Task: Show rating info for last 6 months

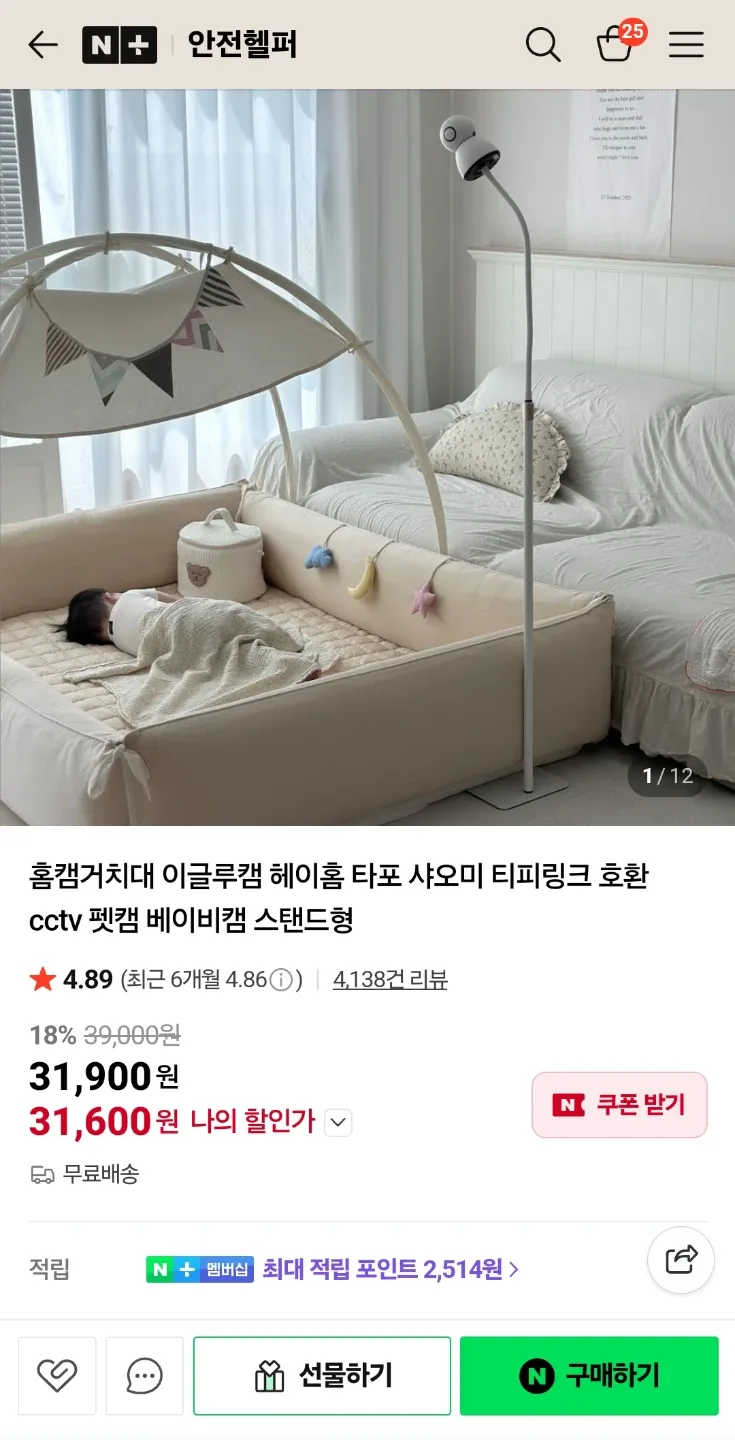Action: (282, 980)
